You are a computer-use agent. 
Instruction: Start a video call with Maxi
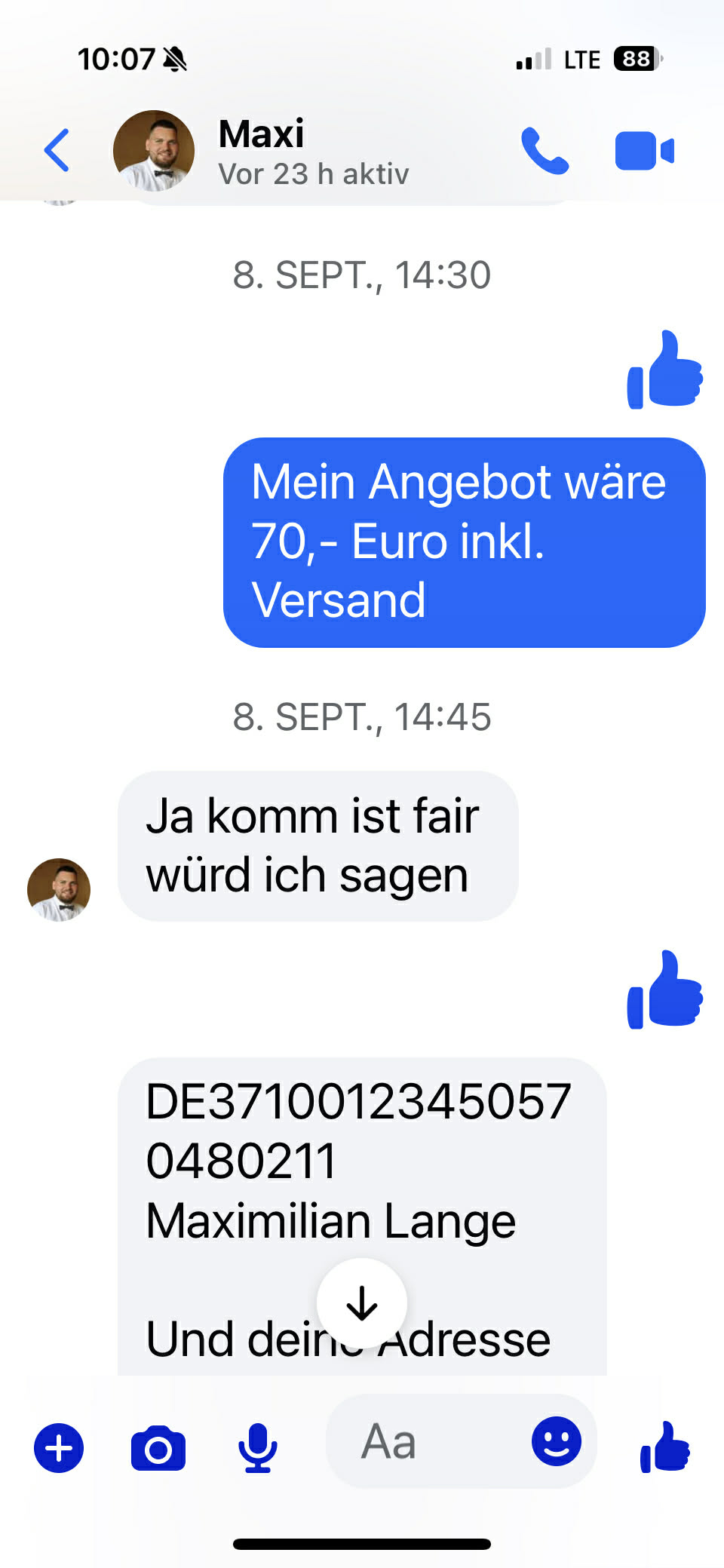[645, 151]
